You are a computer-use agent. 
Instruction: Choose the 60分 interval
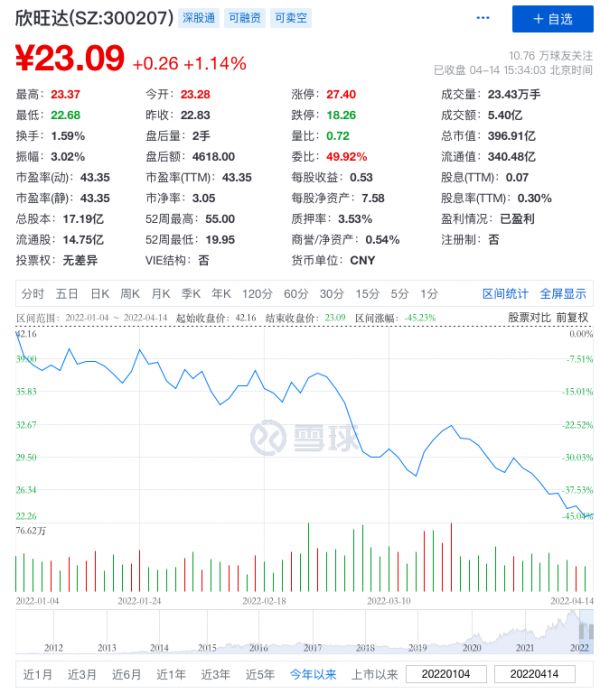click(296, 293)
